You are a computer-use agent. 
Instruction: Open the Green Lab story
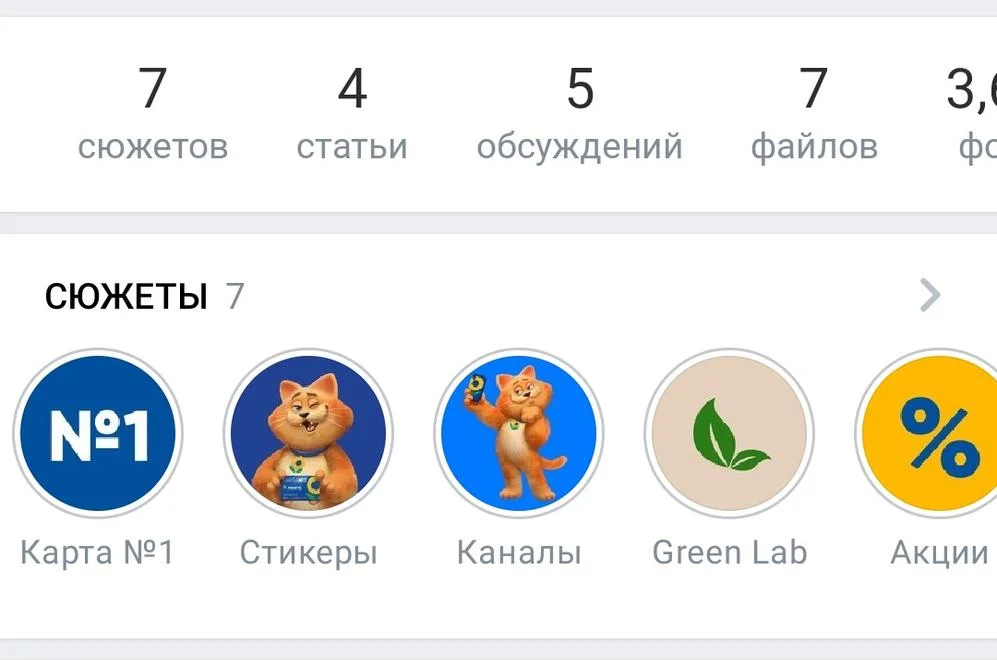coord(729,434)
